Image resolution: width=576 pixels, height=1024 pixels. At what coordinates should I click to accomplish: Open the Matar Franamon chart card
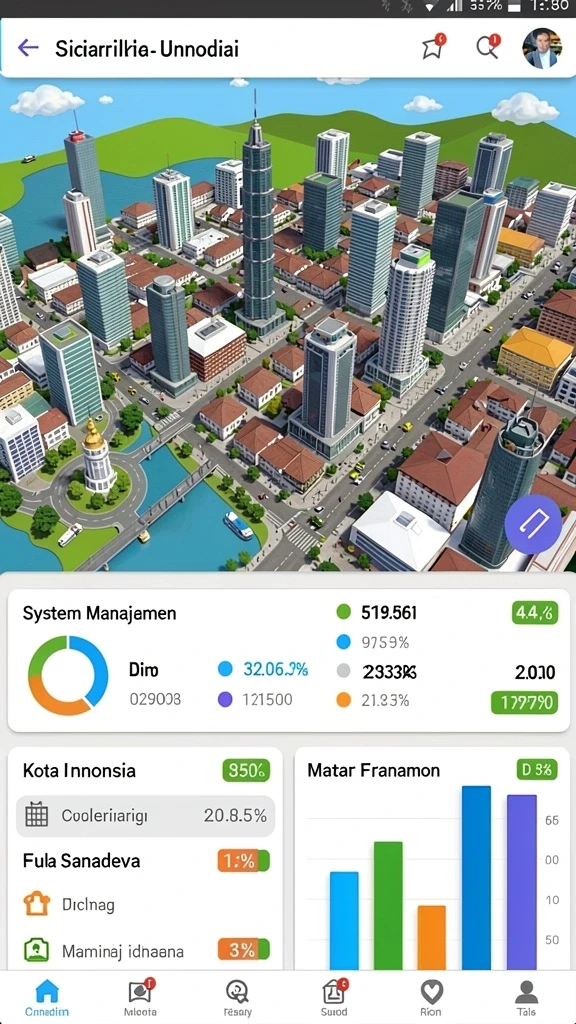click(x=432, y=859)
